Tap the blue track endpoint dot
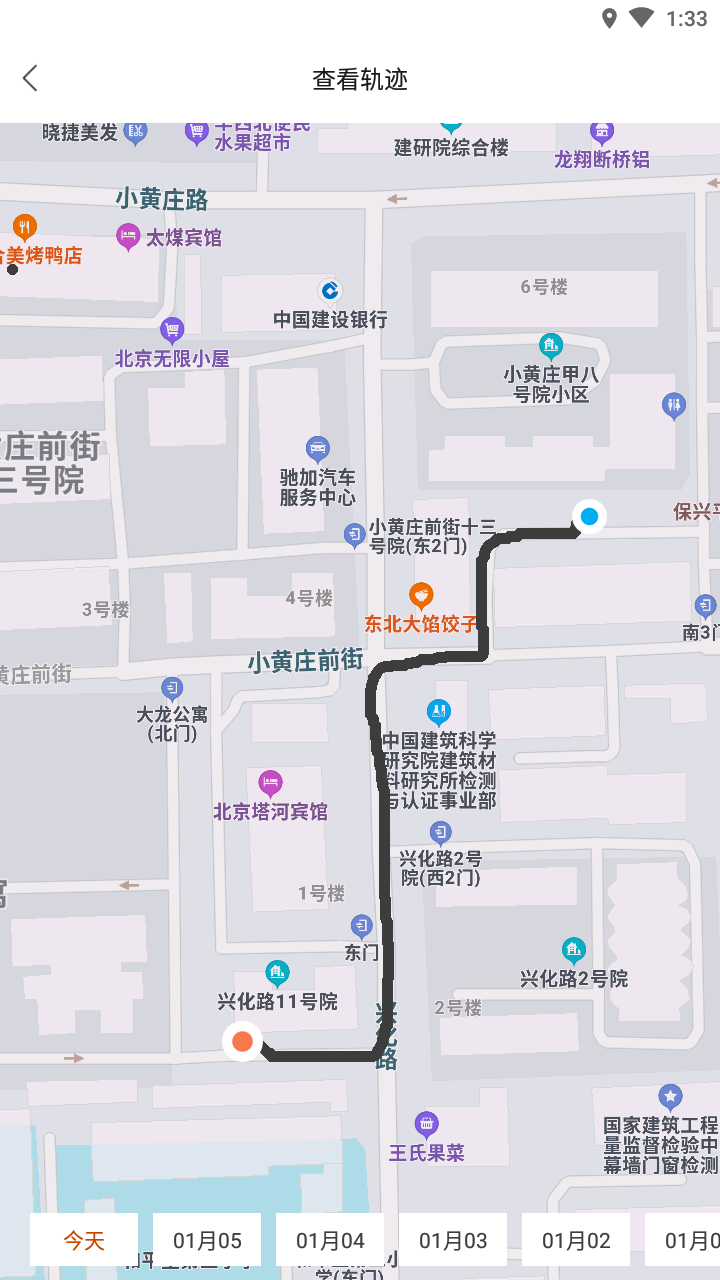Image resolution: width=720 pixels, height=1280 pixels. click(x=589, y=517)
